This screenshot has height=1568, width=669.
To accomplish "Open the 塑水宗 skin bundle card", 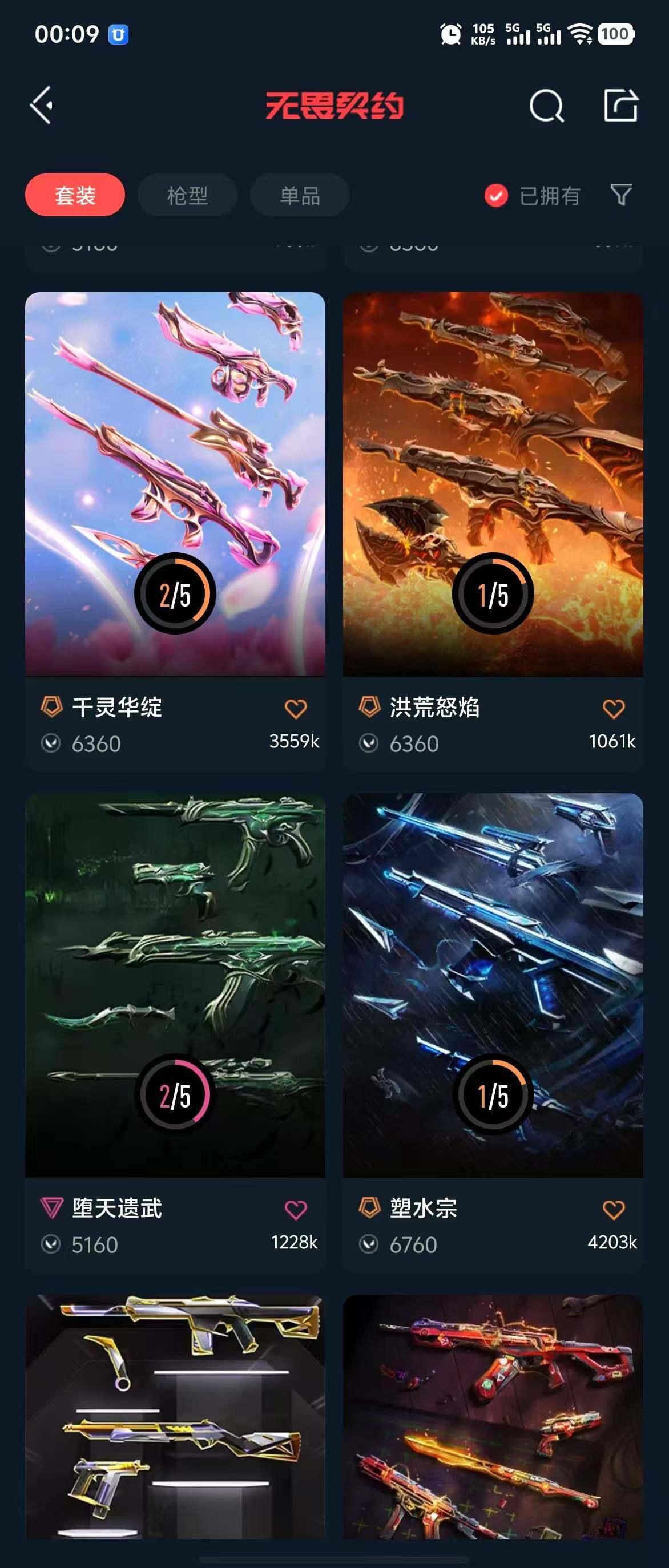I will tap(493, 985).
